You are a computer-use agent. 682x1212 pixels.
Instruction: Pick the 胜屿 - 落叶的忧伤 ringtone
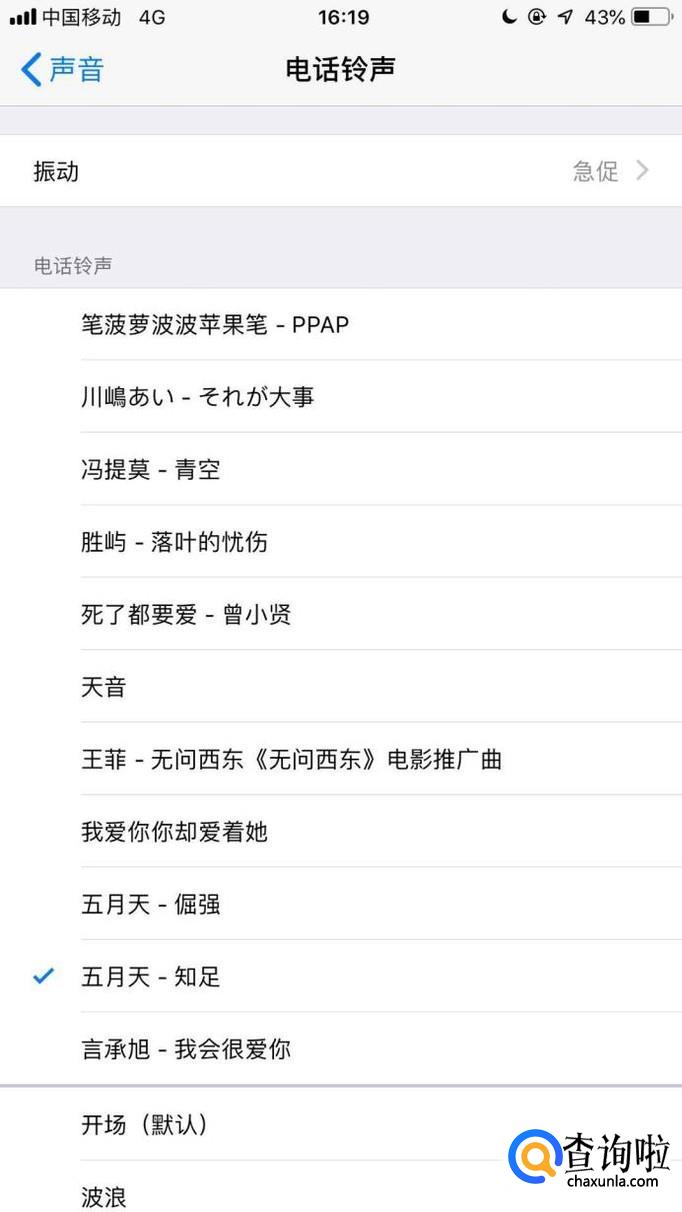click(174, 542)
